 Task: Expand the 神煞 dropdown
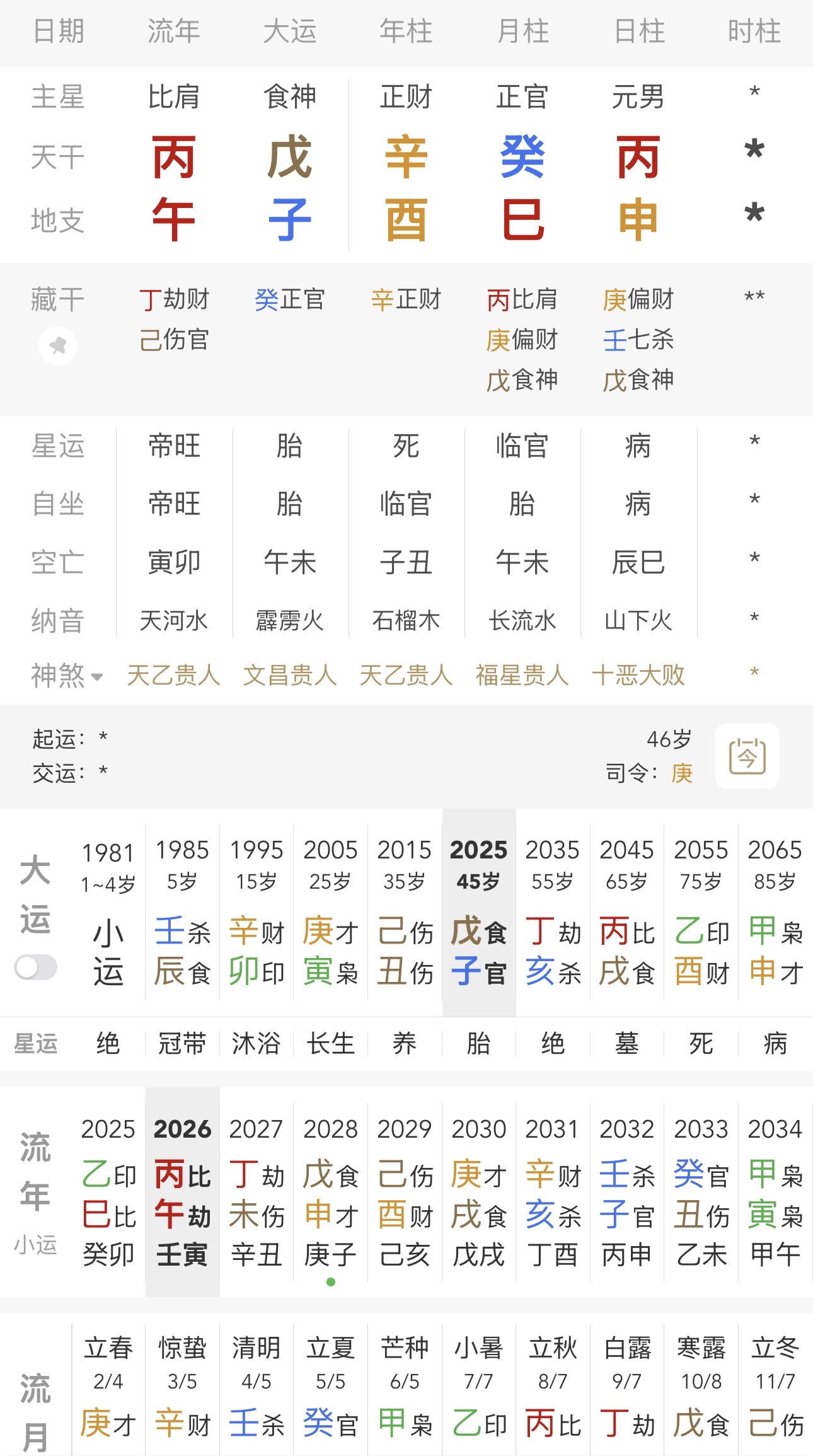click(67, 676)
